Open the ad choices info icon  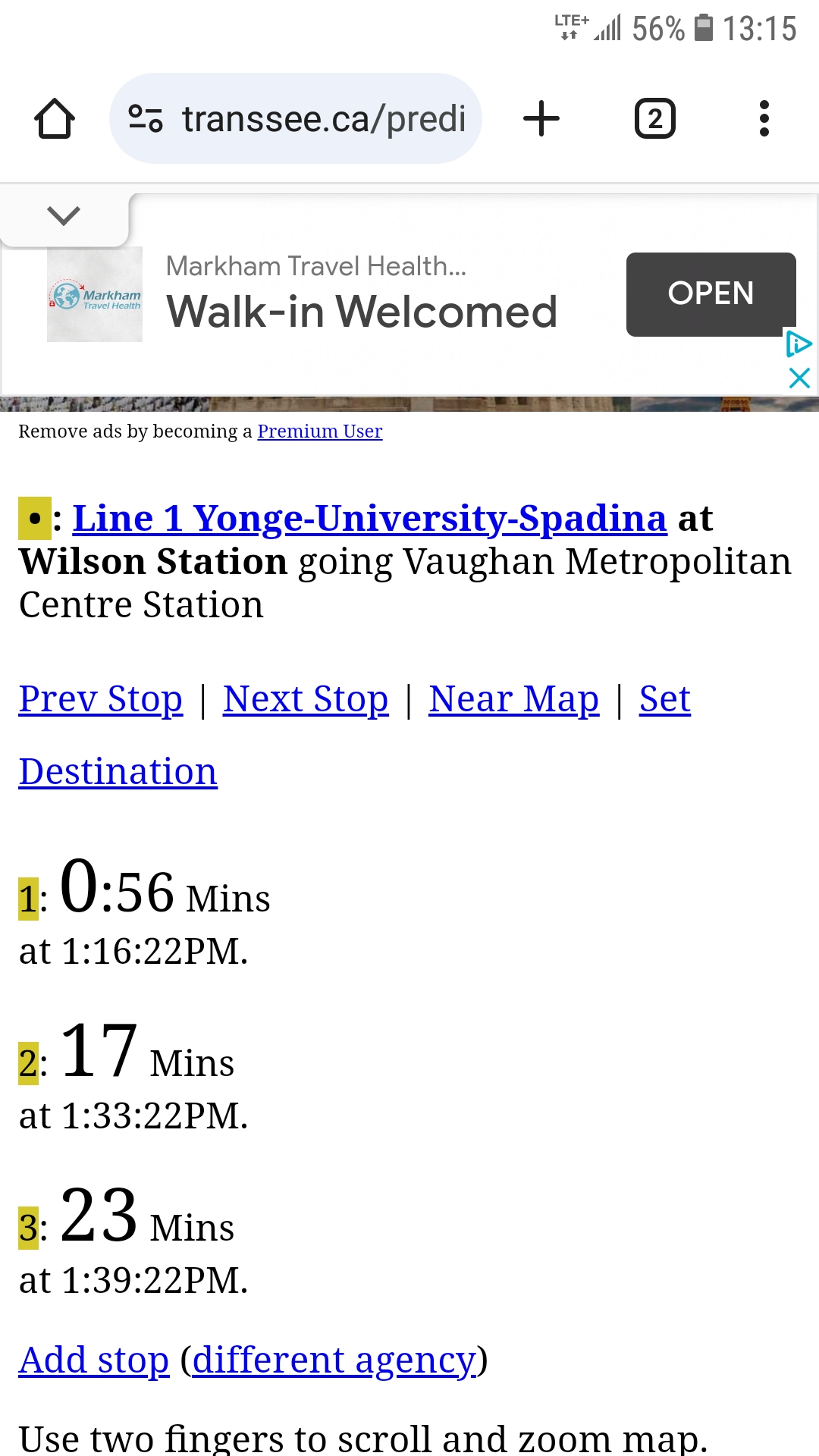799,344
